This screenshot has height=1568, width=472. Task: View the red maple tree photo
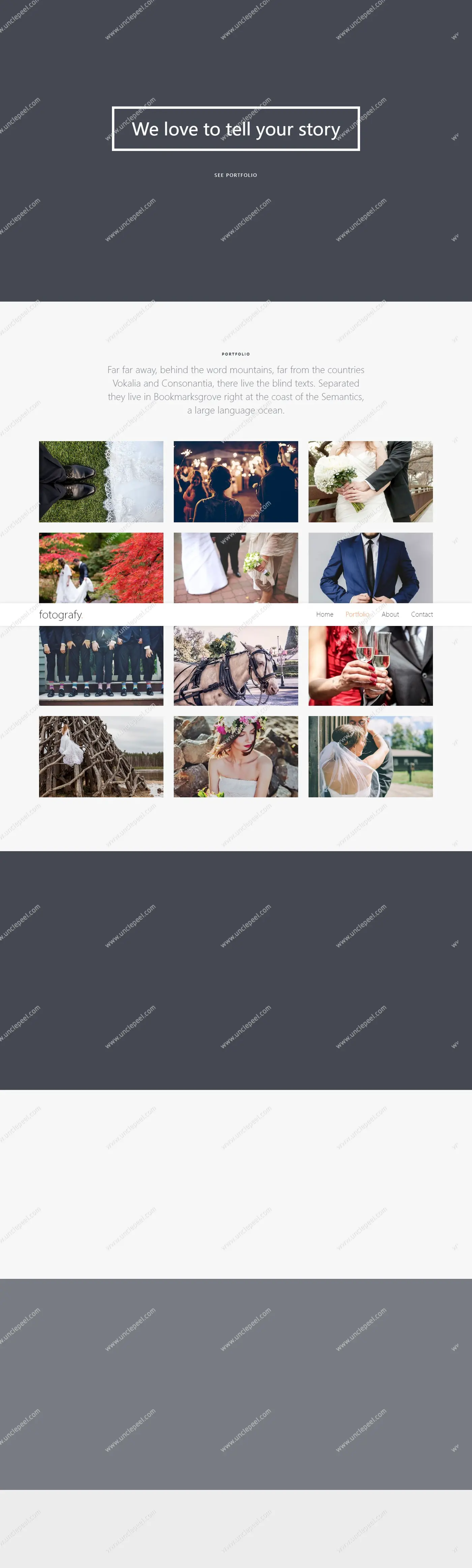coord(101,567)
